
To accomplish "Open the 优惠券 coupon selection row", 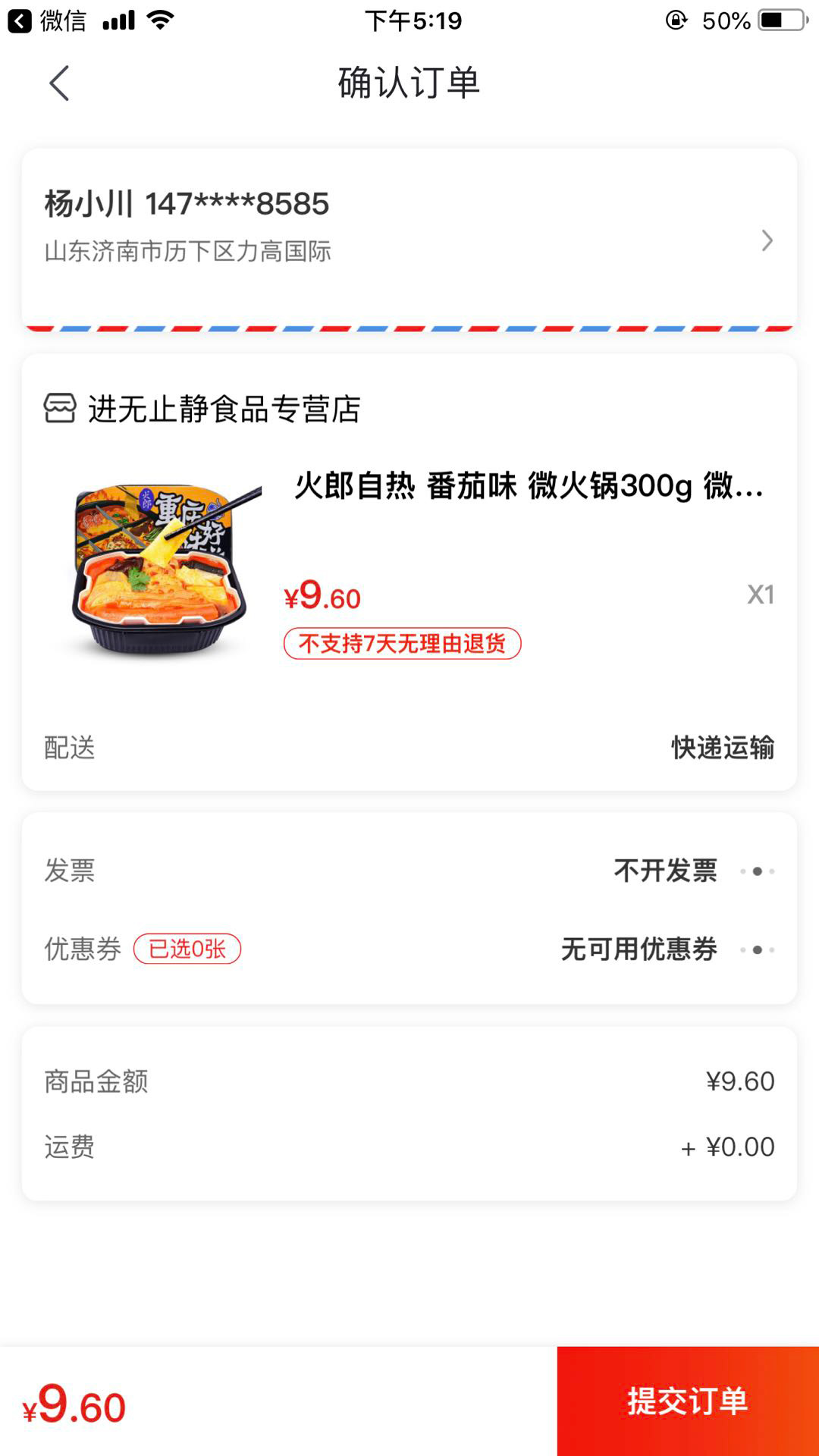I will pyautogui.click(x=409, y=949).
